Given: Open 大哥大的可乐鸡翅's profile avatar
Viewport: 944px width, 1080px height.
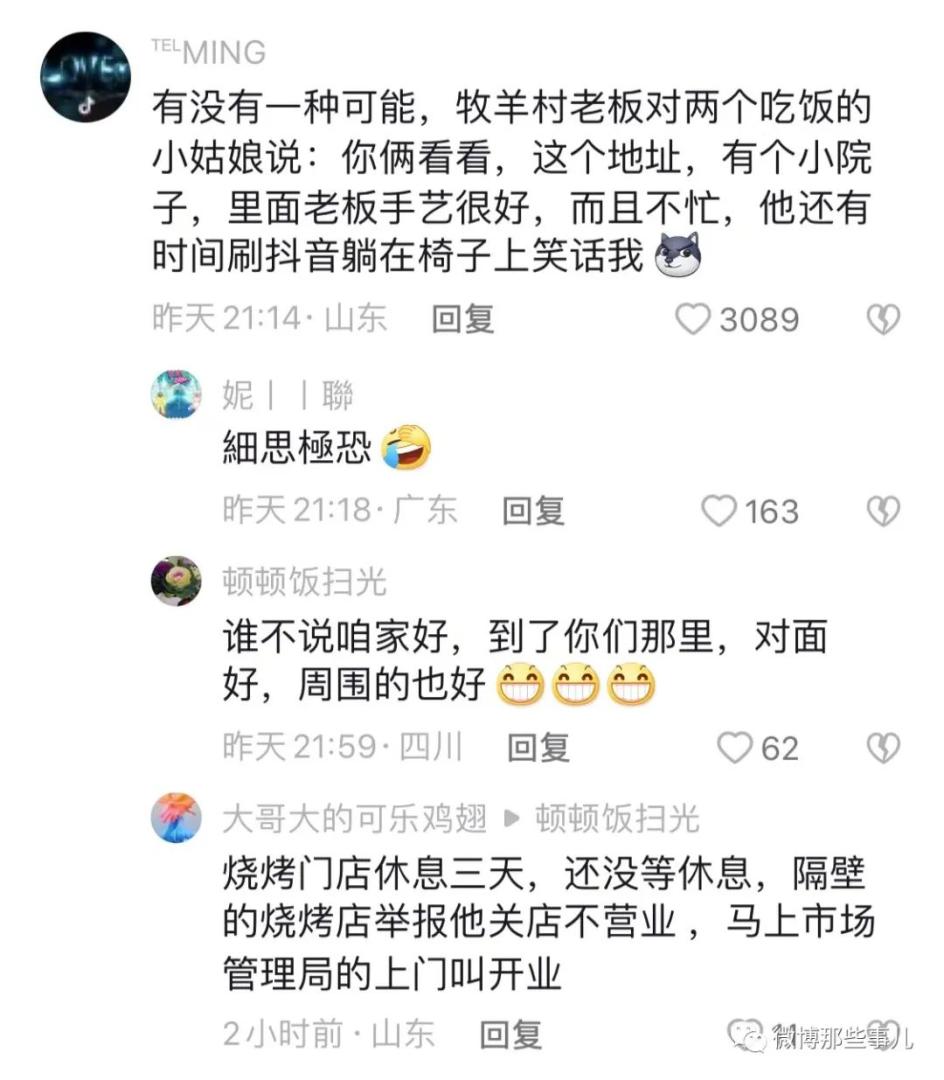Looking at the screenshot, I should tap(176, 818).
